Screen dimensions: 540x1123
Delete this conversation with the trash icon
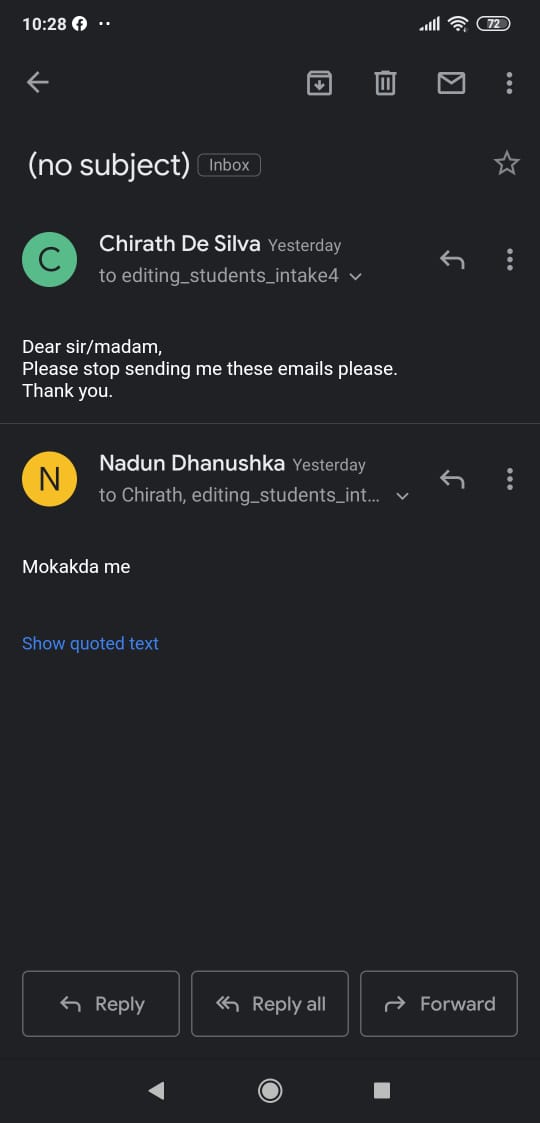coord(385,83)
